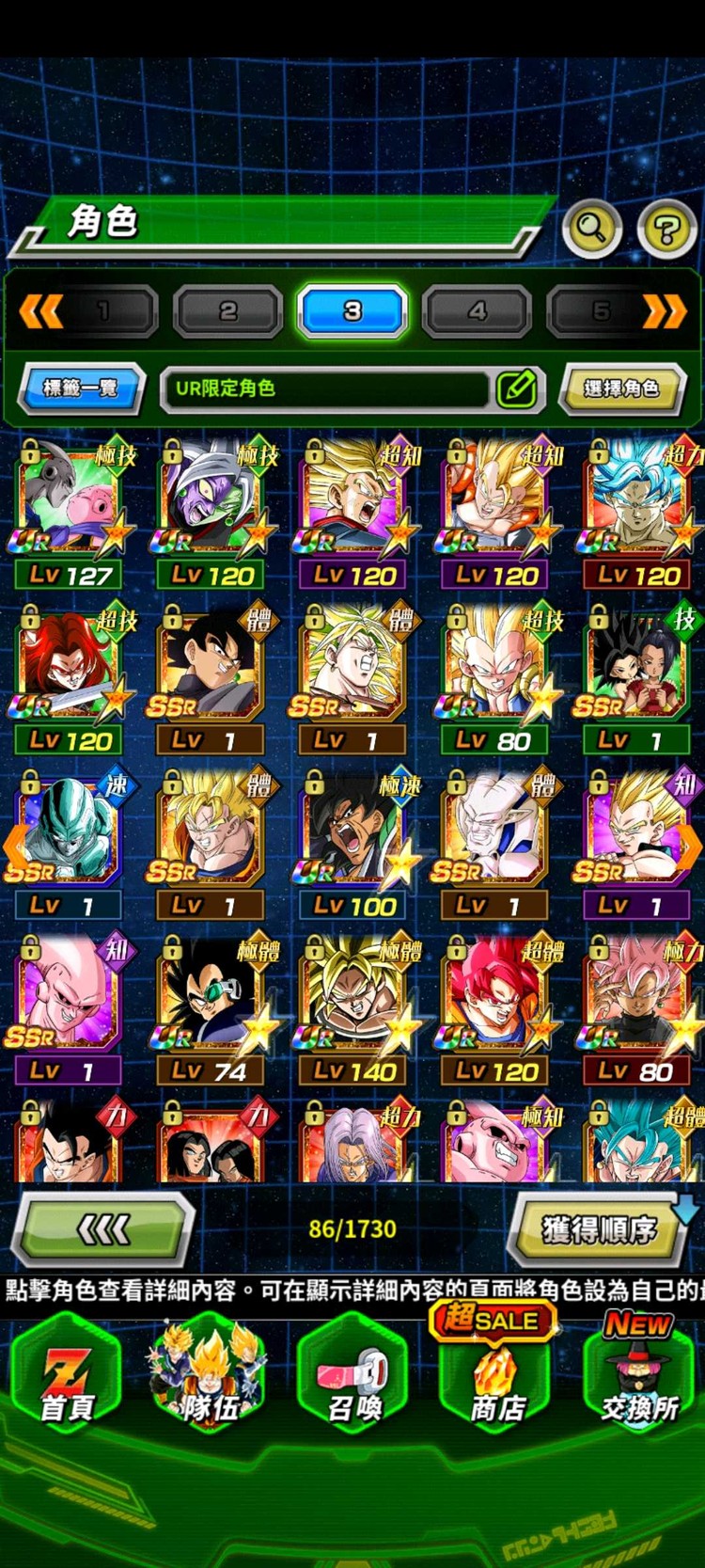The image size is (705, 1568).
Task: Tap the green back arrows button
Action: click(x=104, y=1228)
